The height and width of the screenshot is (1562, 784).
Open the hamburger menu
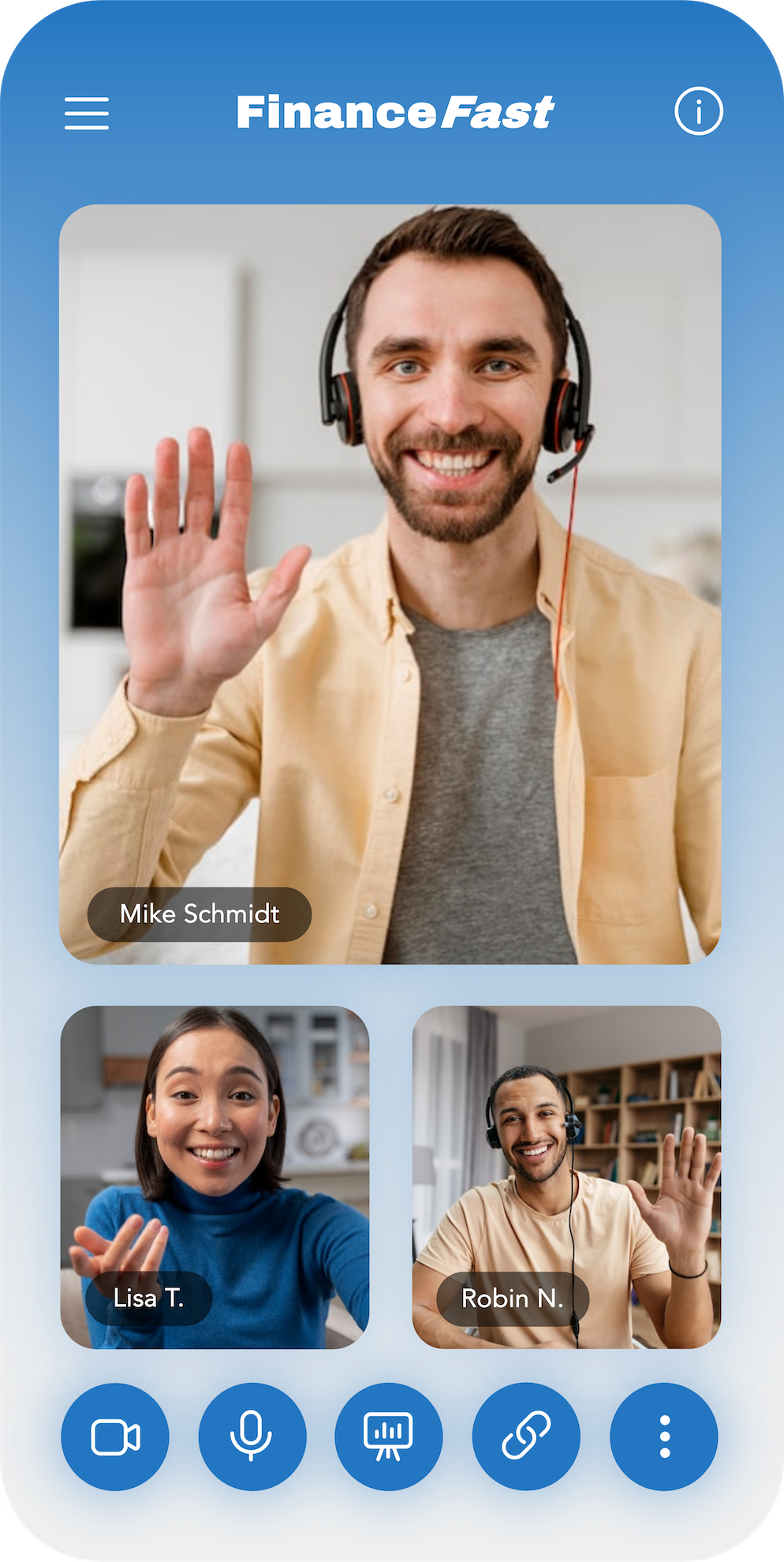87,113
